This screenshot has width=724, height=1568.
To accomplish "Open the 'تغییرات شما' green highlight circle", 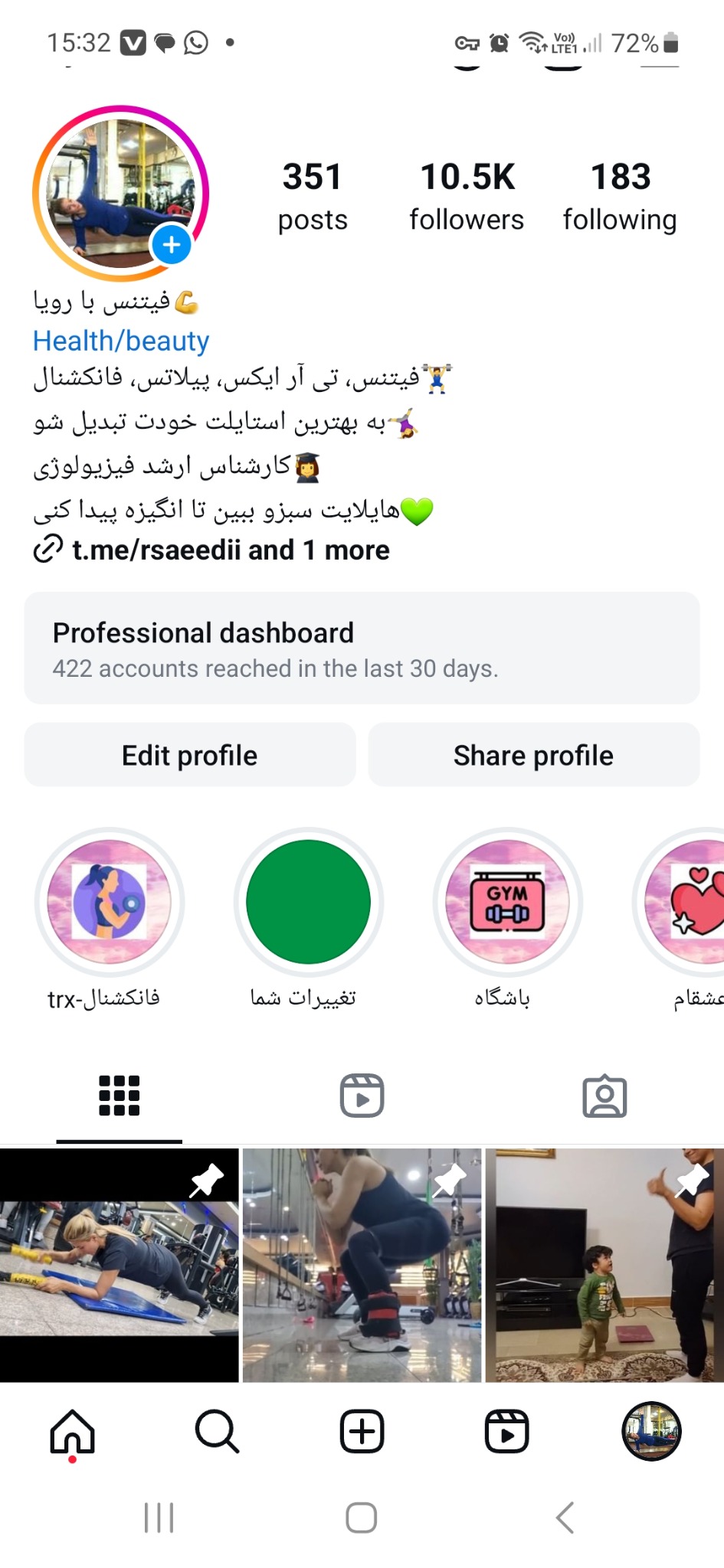I will coord(308,903).
